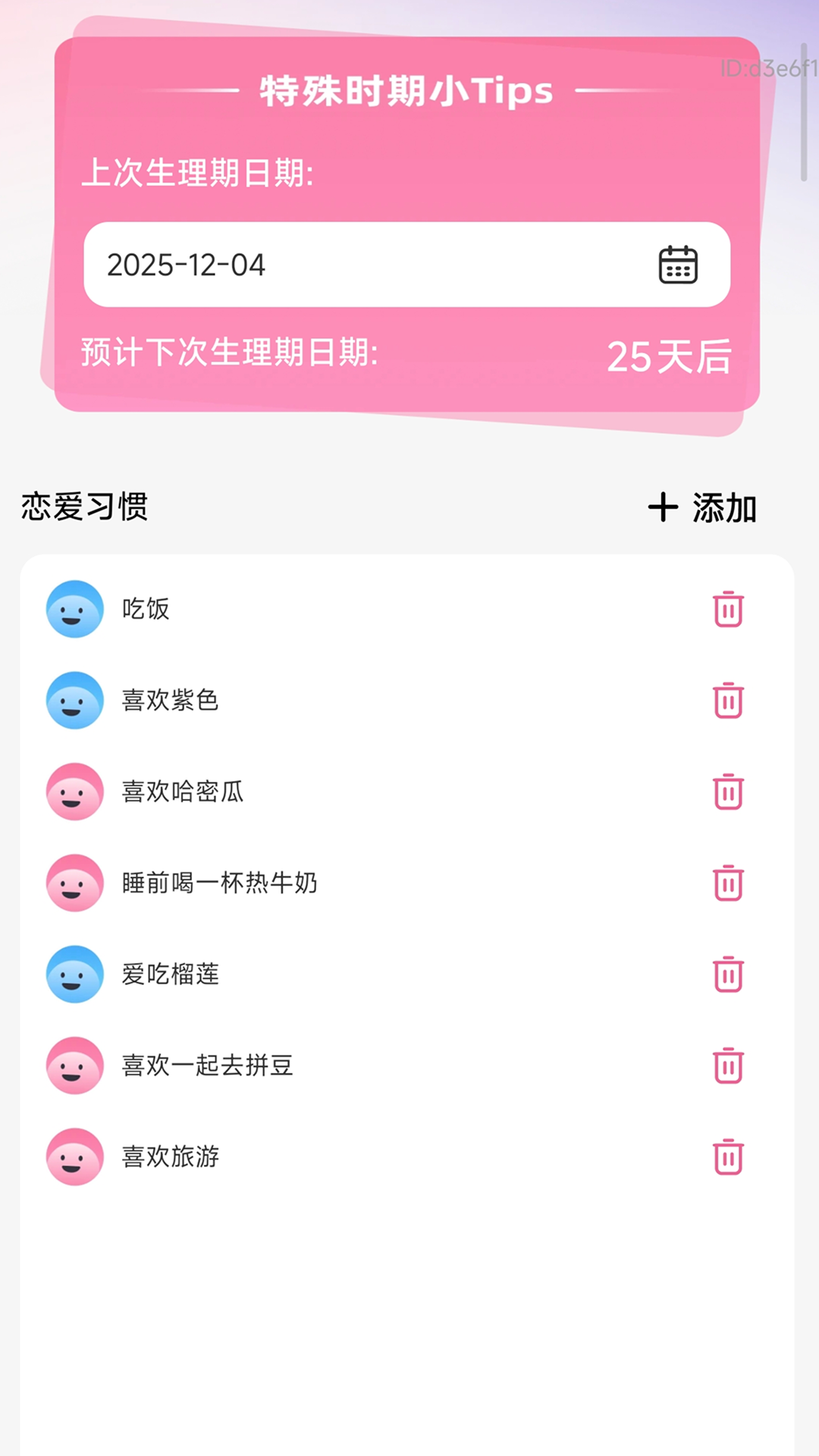Image resolution: width=819 pixels, height=1456 pixels.
Task: Select the date field showing 2025-12-04
Action: [303, 265]
